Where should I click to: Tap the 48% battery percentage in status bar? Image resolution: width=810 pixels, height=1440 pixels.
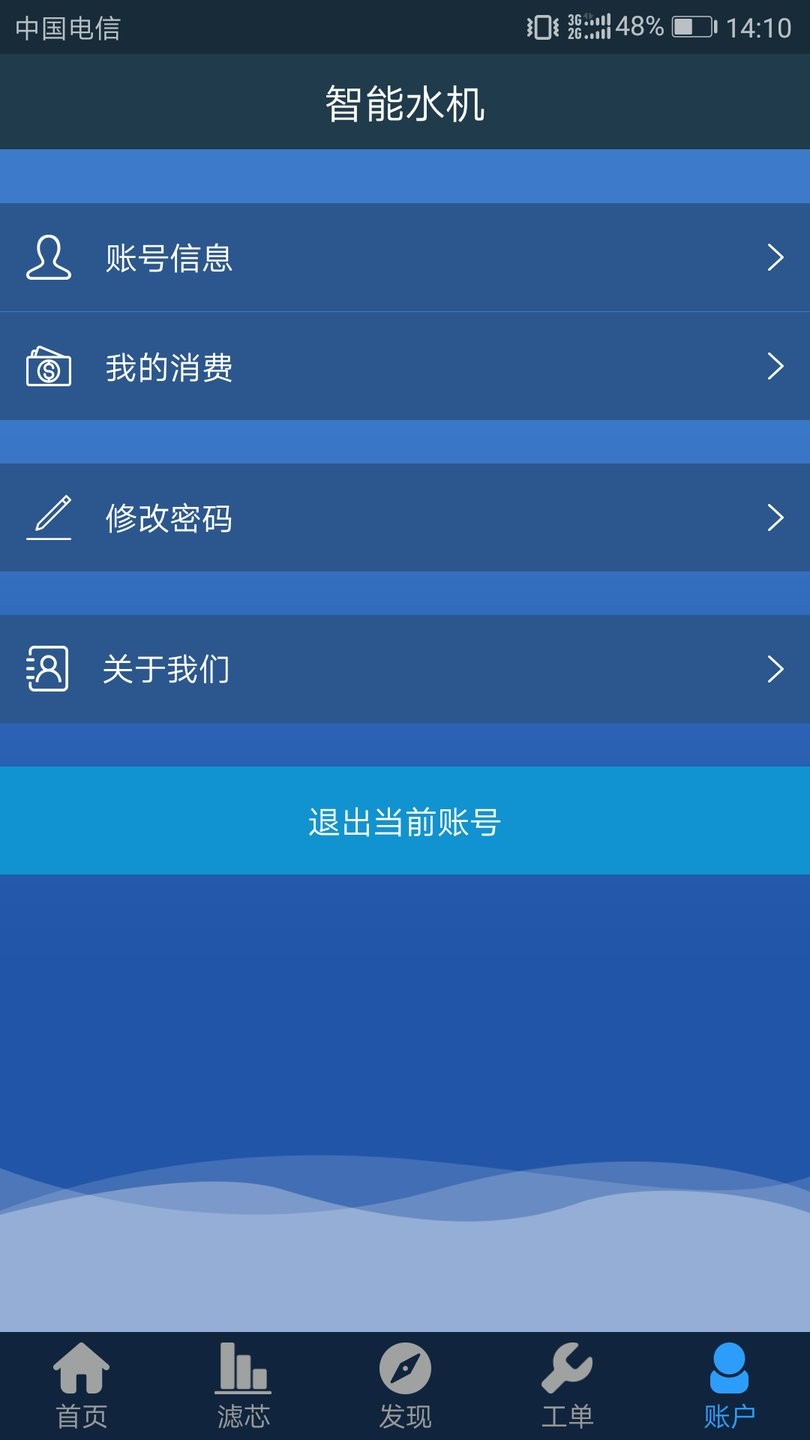(x=638, y=27)
